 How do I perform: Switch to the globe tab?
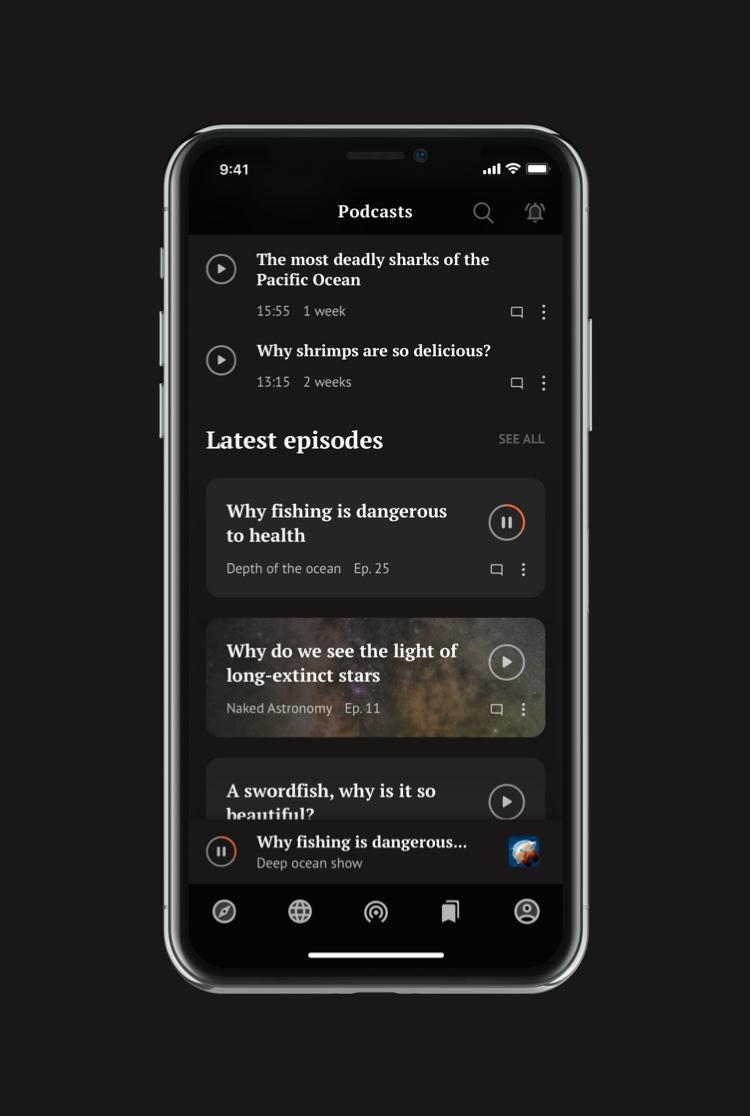(300, 911)
